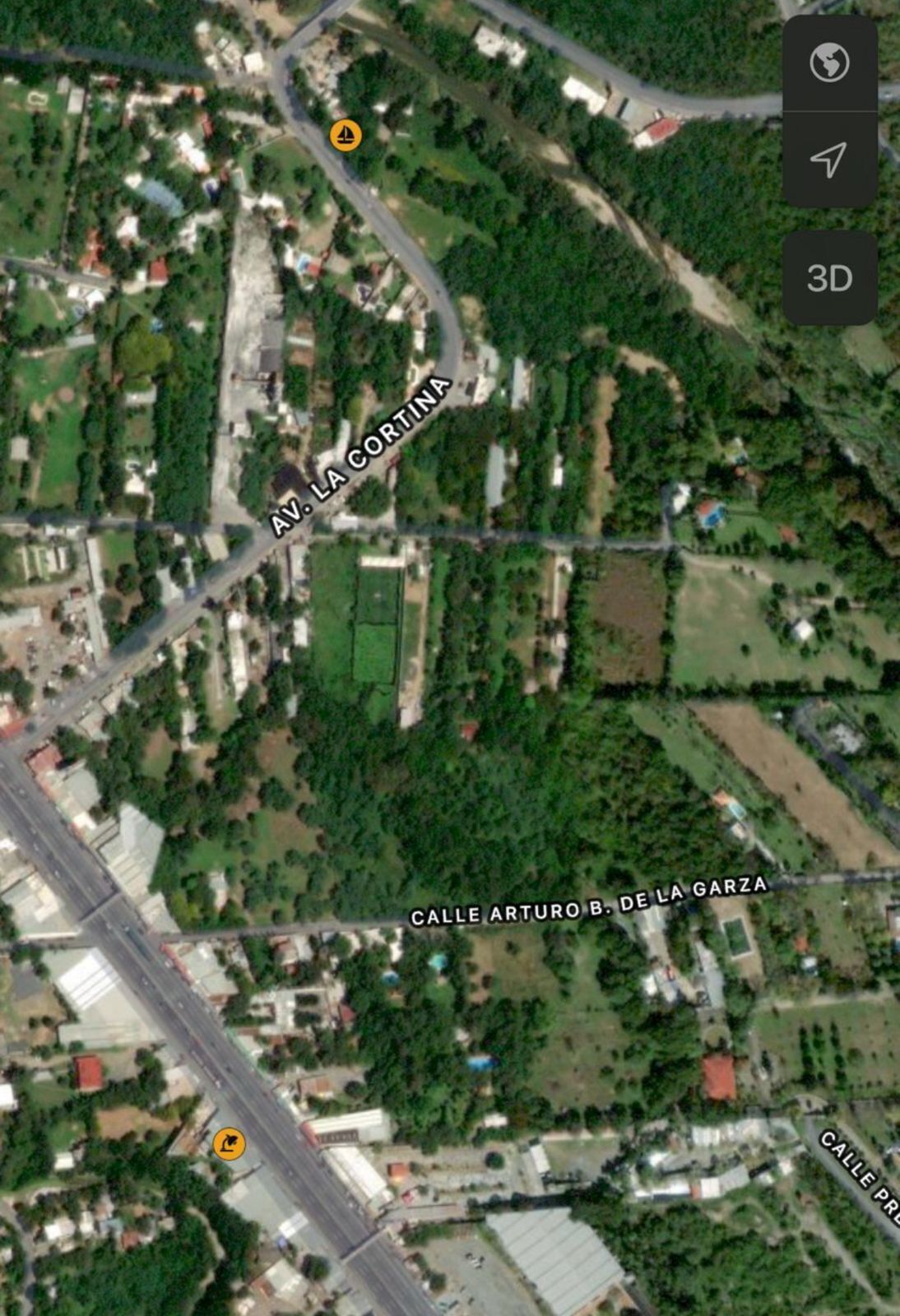
Task: Center map on my current location
Action: [829, 160]
